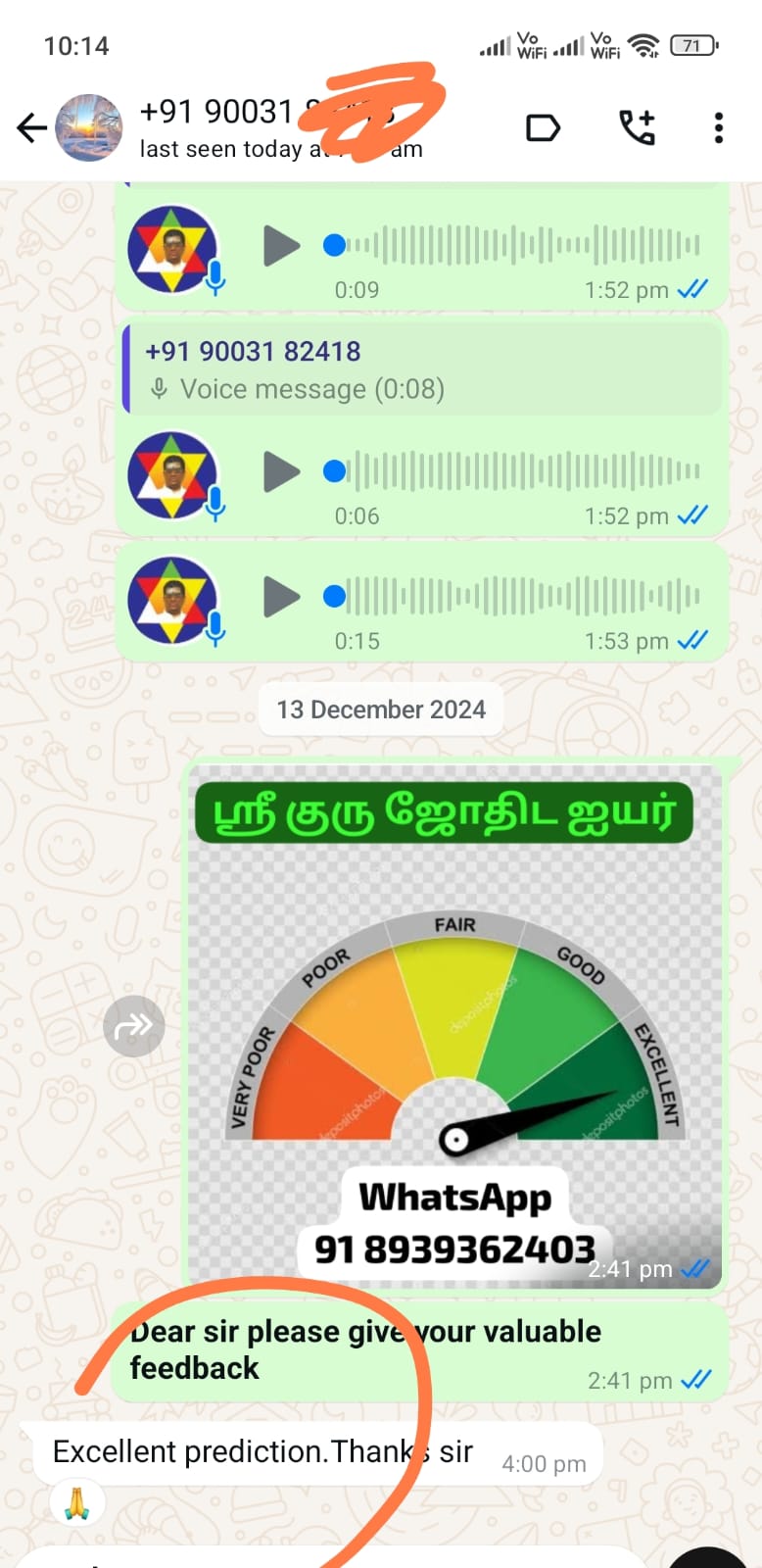Open the three-dot overflow menu

[x=719, y=128]
